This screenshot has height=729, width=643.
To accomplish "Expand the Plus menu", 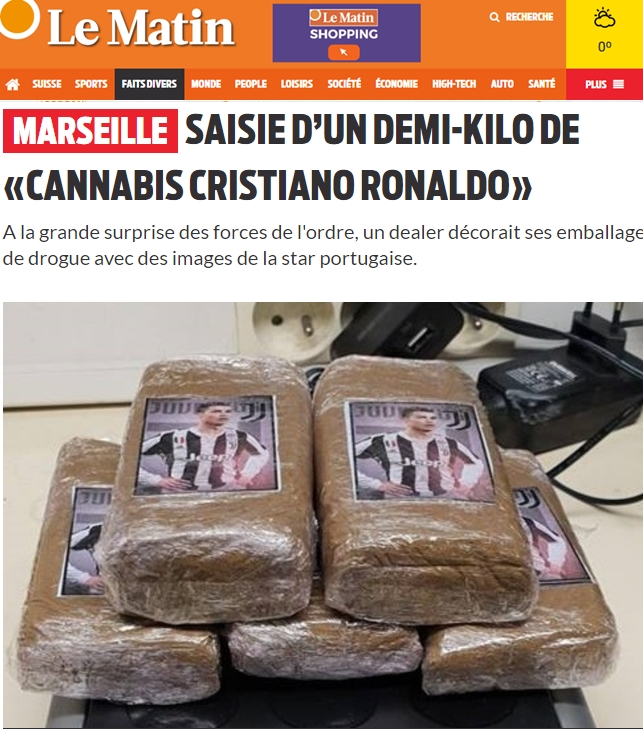I will [x=604, y=84].
